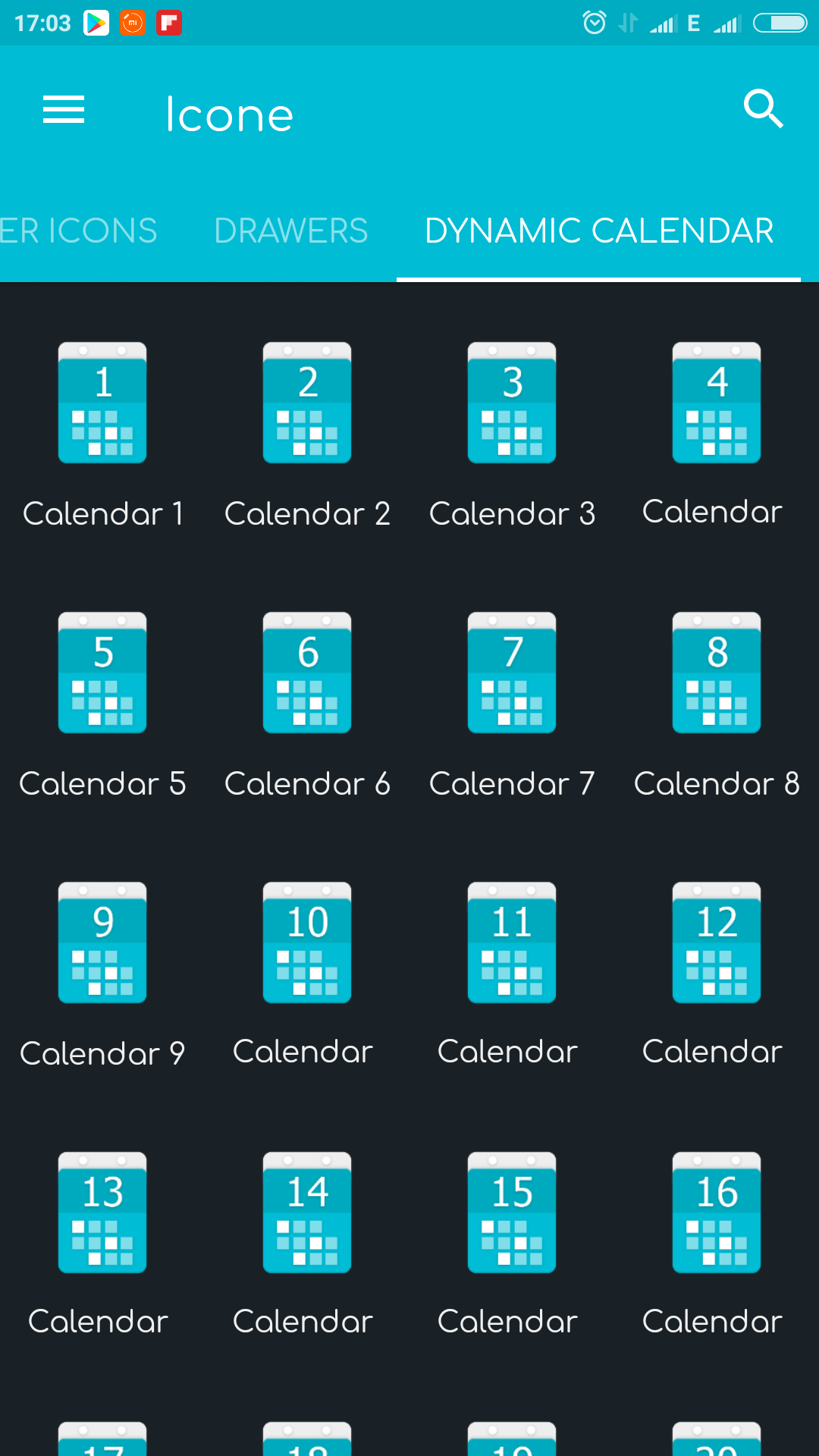The image size is (819, 1456).
Task: Select the Dynamic Calendar tab
Action: coord(599,231)
